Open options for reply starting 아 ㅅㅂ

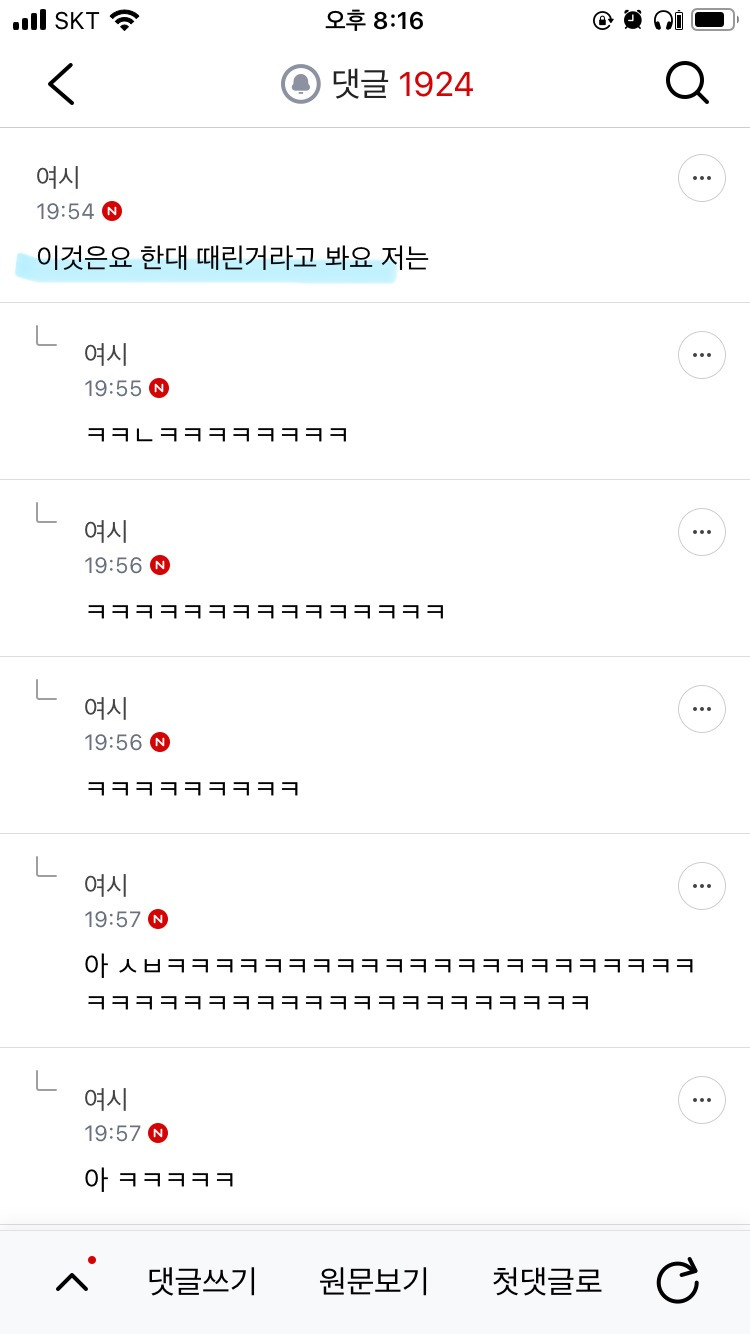tap(702, 886)
